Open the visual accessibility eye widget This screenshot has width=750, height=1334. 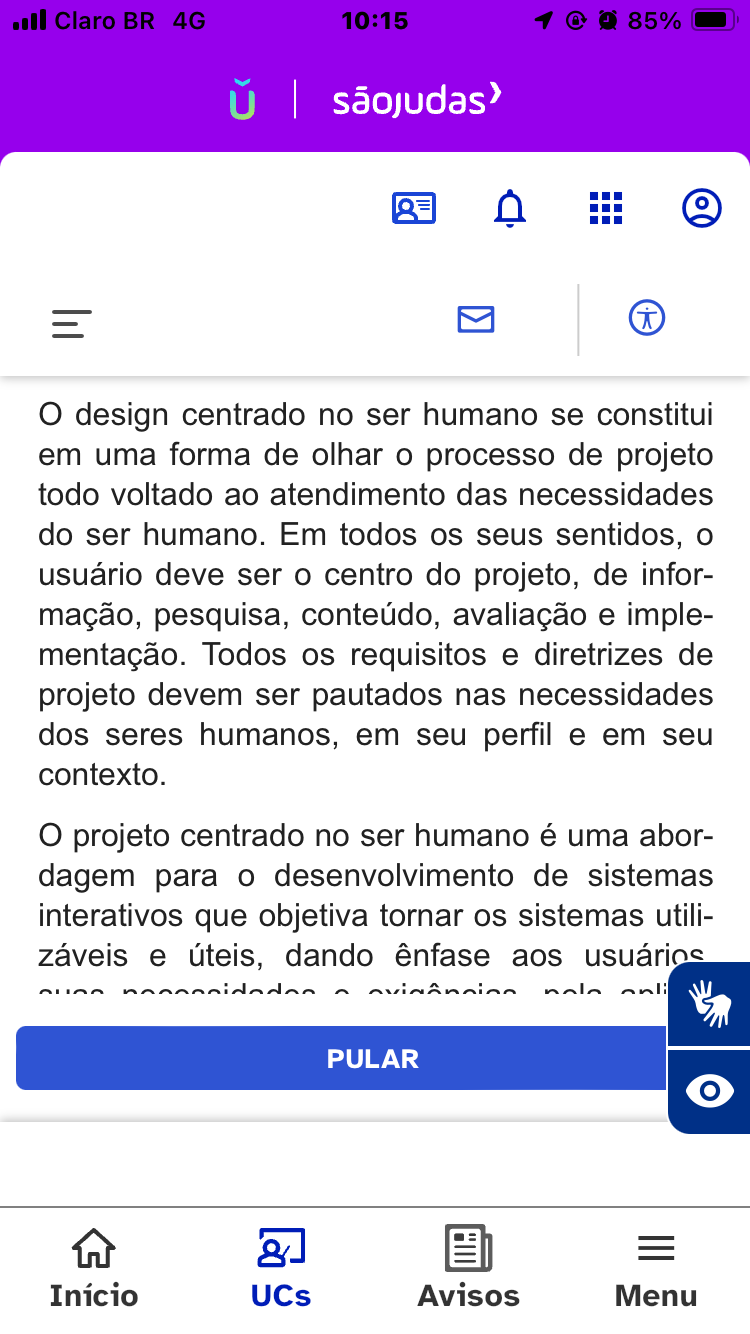point(710,1091)
